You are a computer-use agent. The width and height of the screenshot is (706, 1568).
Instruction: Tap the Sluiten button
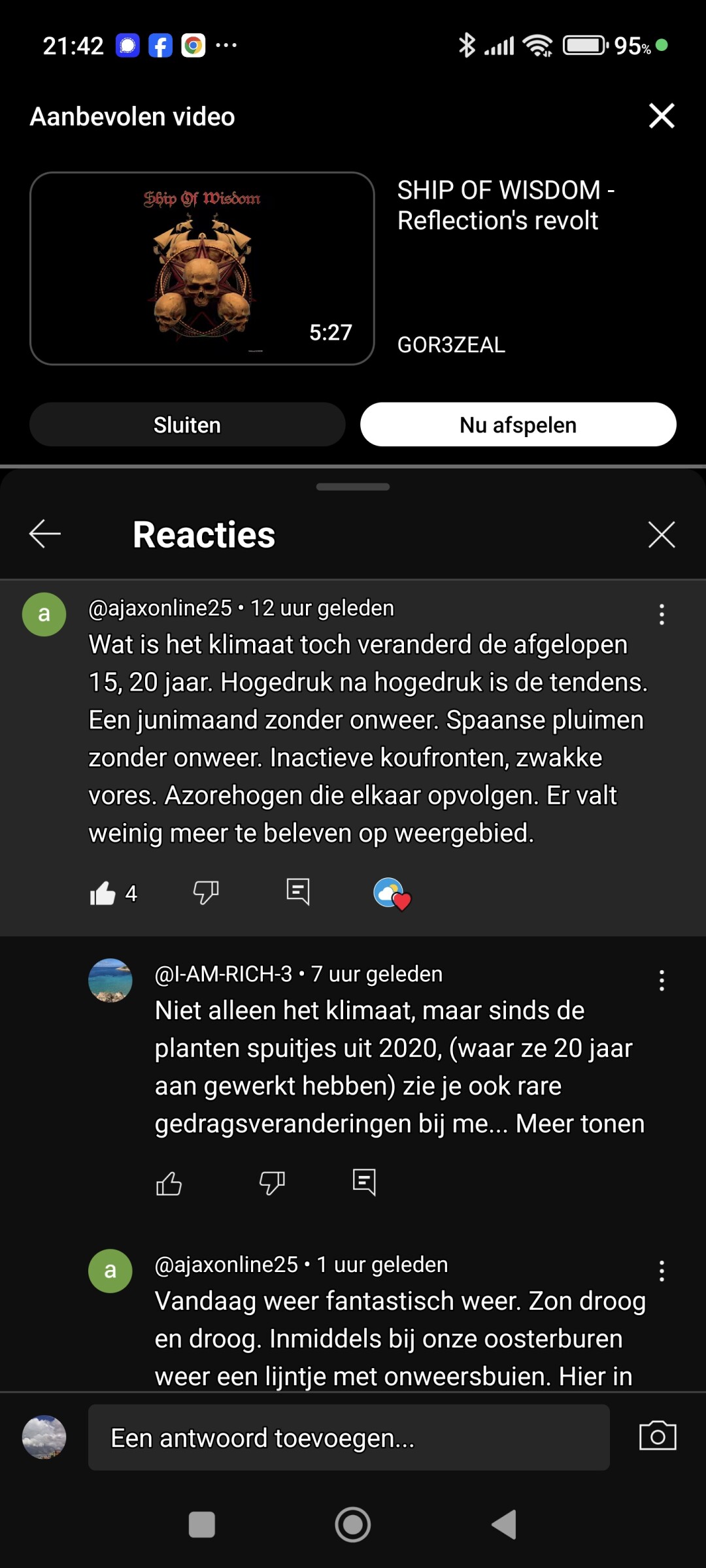pos(187,425)
